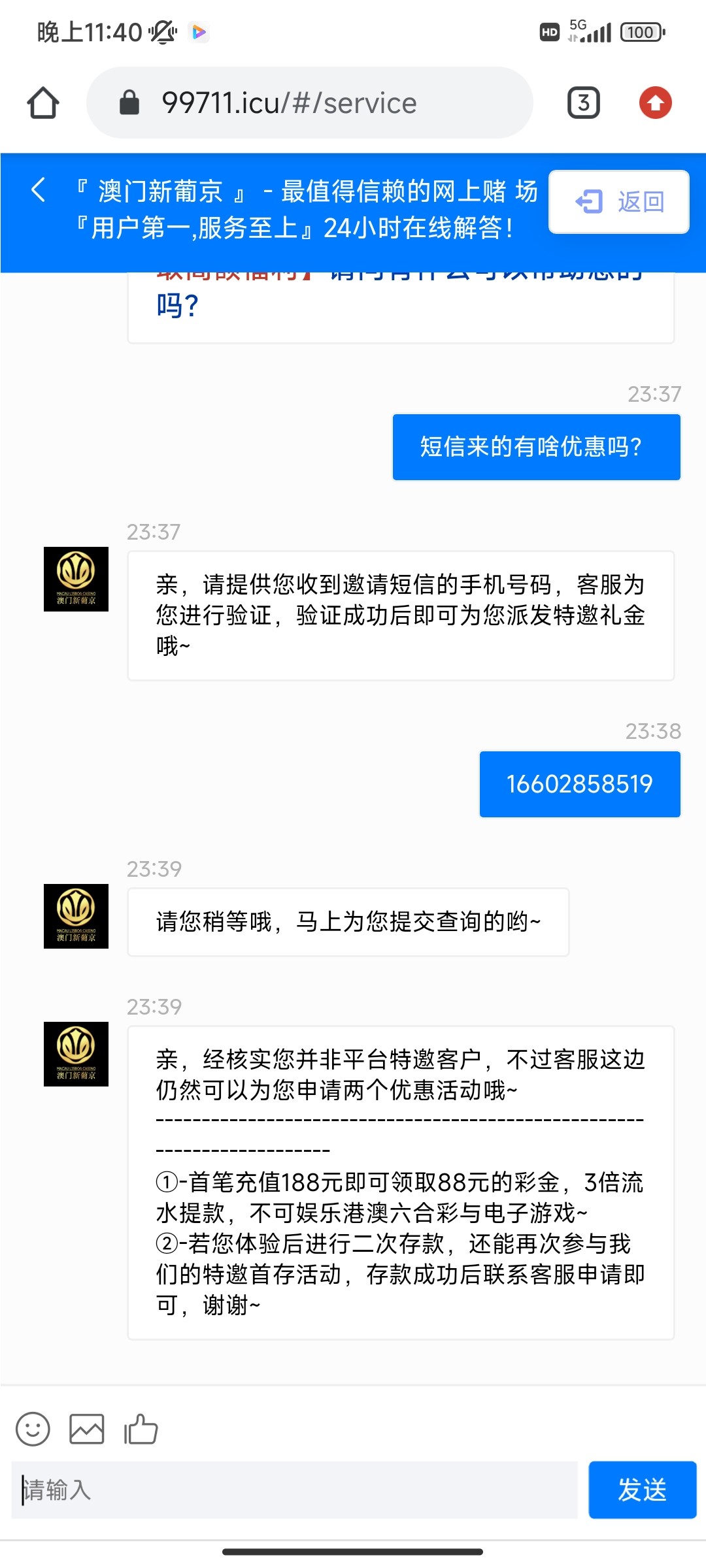
Task: Tap the exit arrow inside the 返回 button
Action: click(589, 201)
